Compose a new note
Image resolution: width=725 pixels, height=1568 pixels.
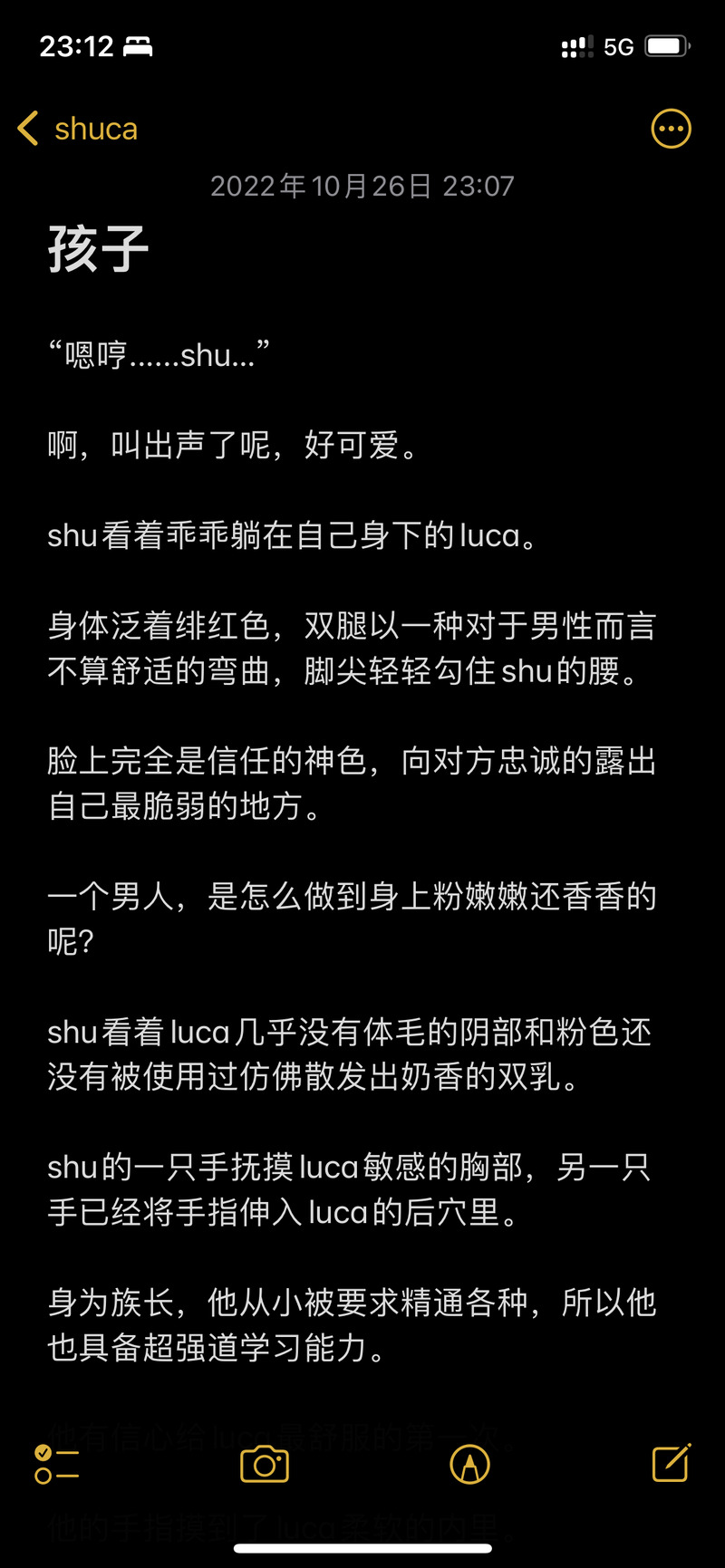click(672, 1462)
